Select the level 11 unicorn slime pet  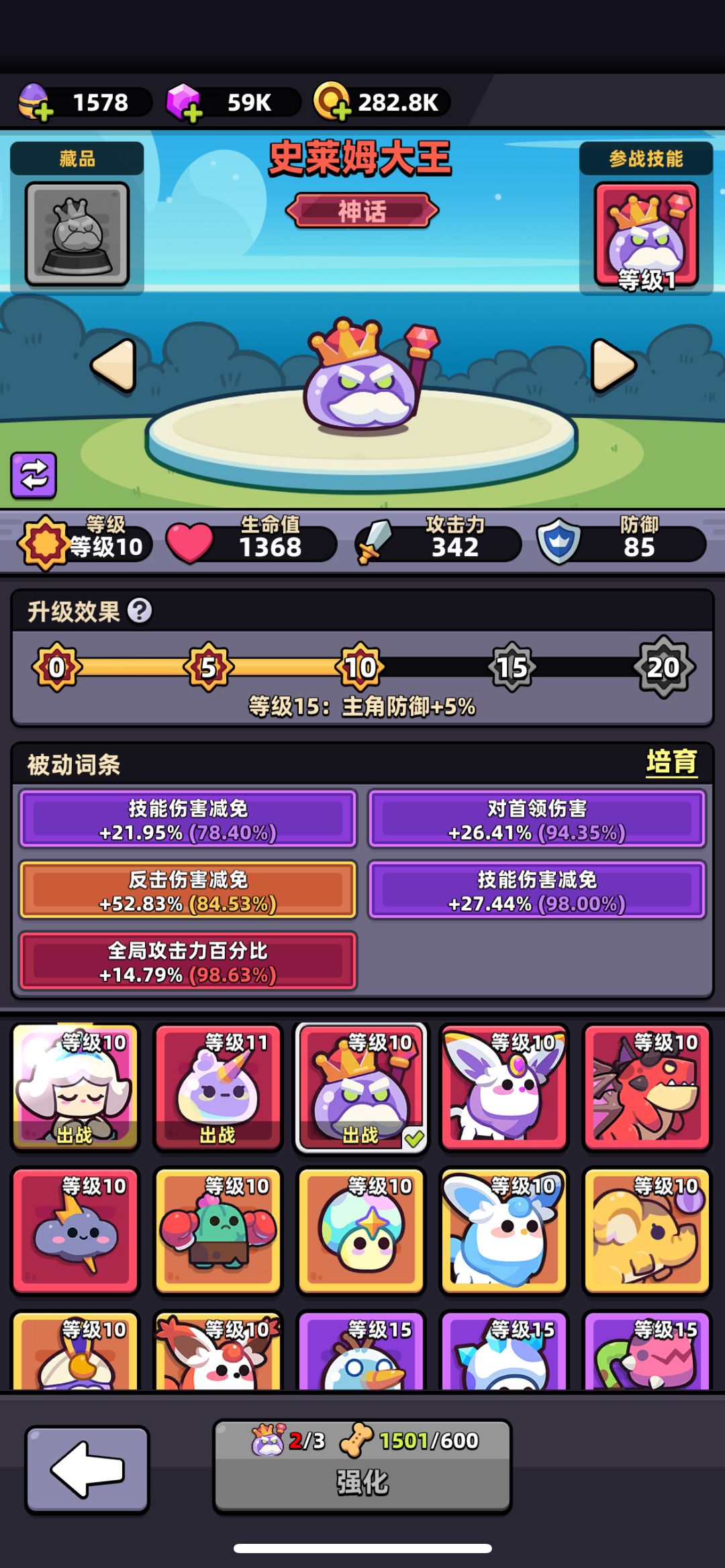[217, 1087]
